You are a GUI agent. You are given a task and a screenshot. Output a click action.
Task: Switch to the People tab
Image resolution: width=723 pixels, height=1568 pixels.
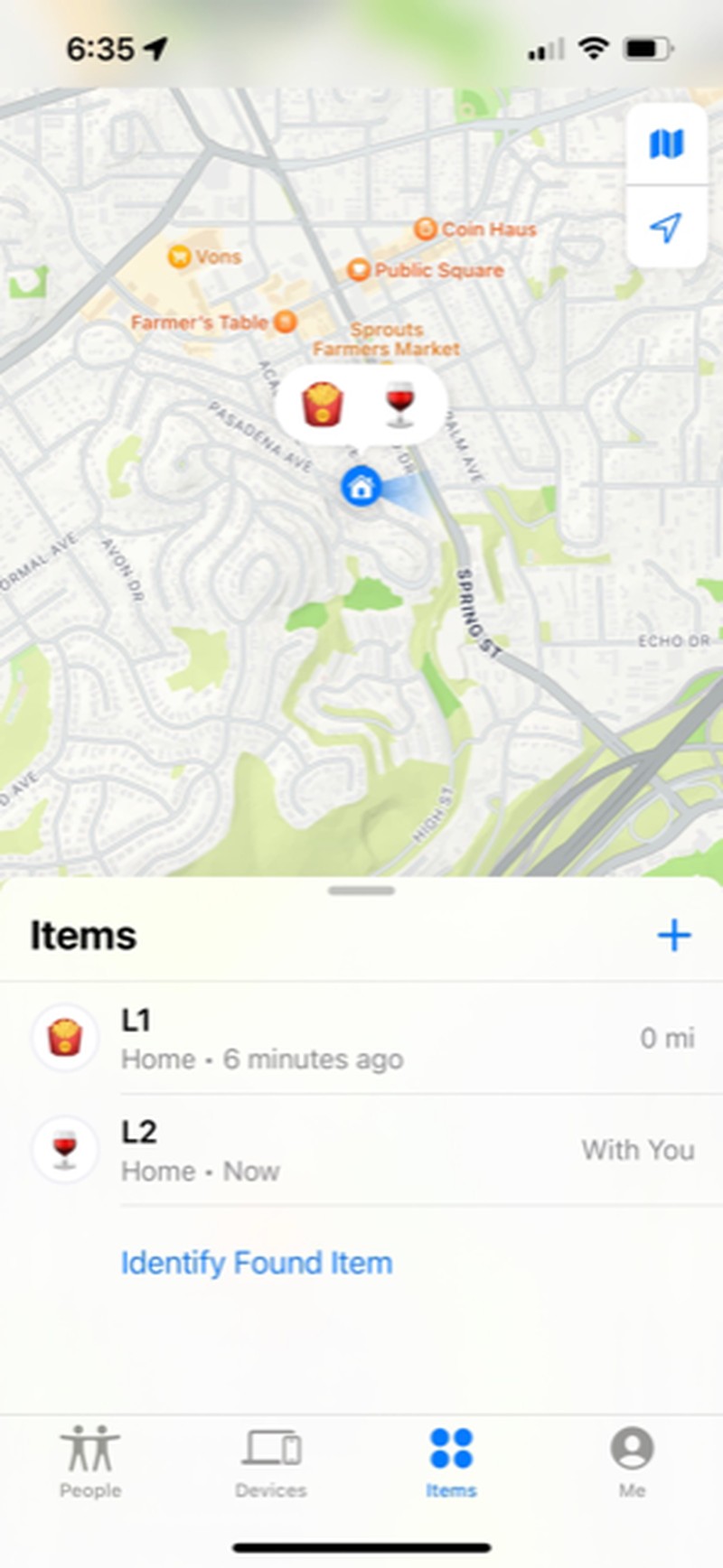coord(90,1461)
